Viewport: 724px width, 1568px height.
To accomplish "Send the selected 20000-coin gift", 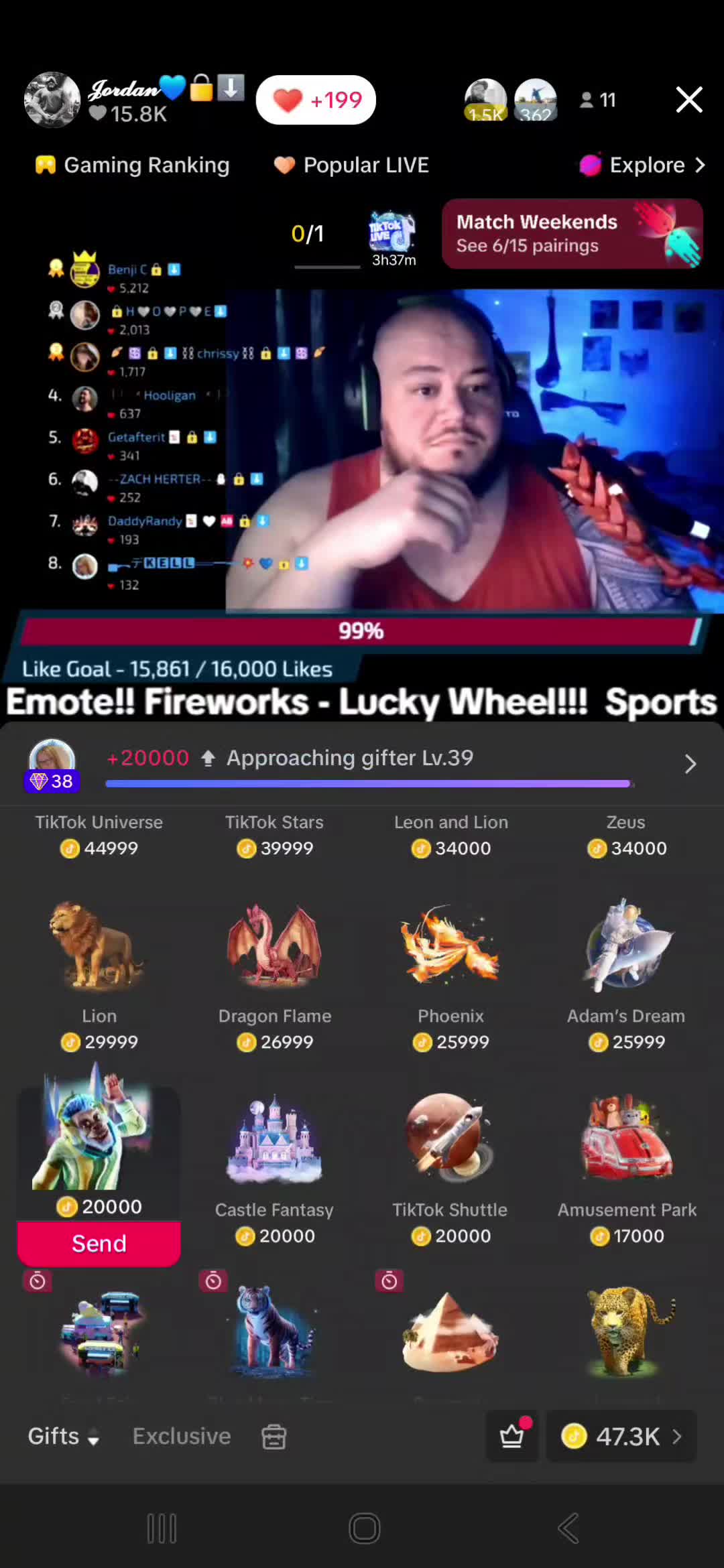I will 99,1244.
